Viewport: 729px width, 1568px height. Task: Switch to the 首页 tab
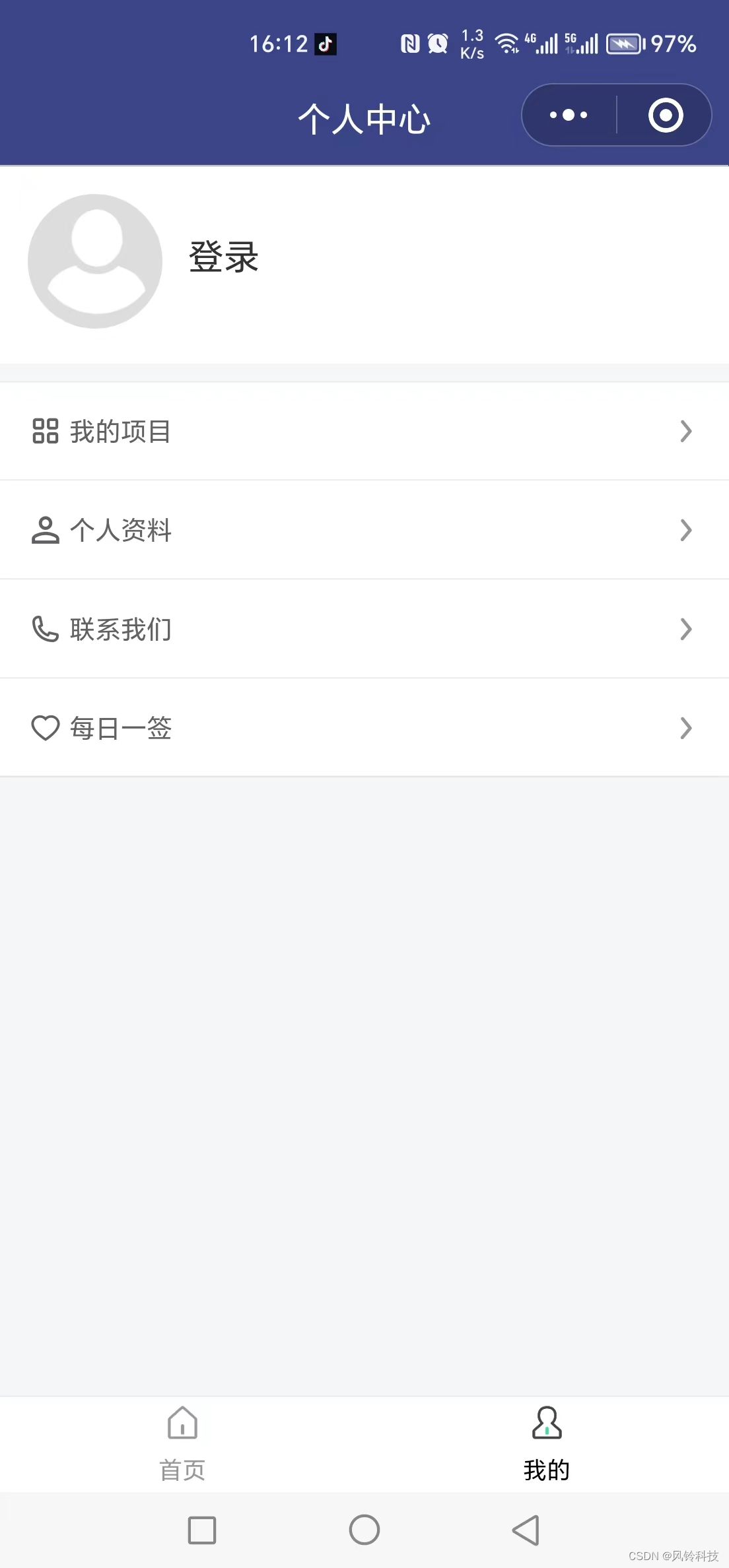tap(182, 1444)
